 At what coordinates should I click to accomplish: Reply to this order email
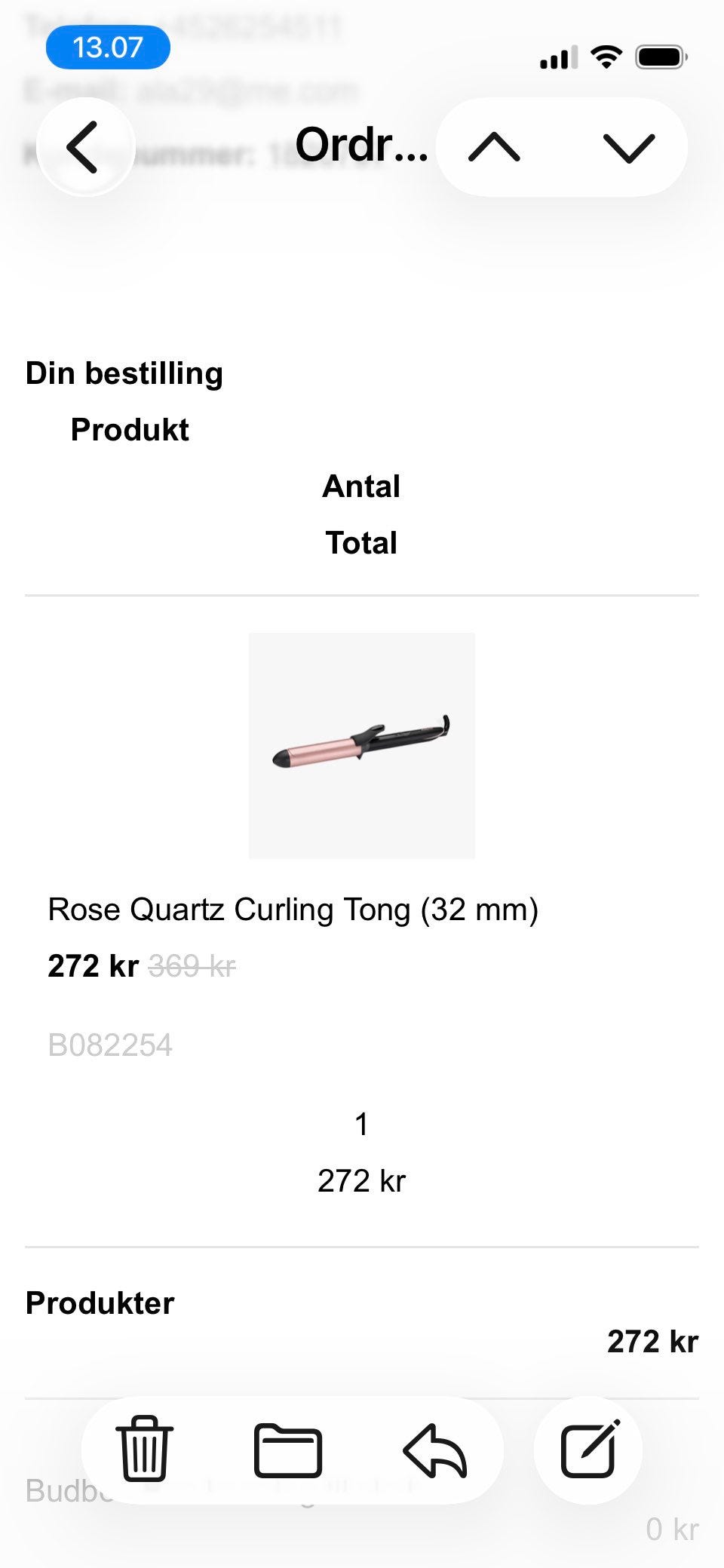[435, 1450]
